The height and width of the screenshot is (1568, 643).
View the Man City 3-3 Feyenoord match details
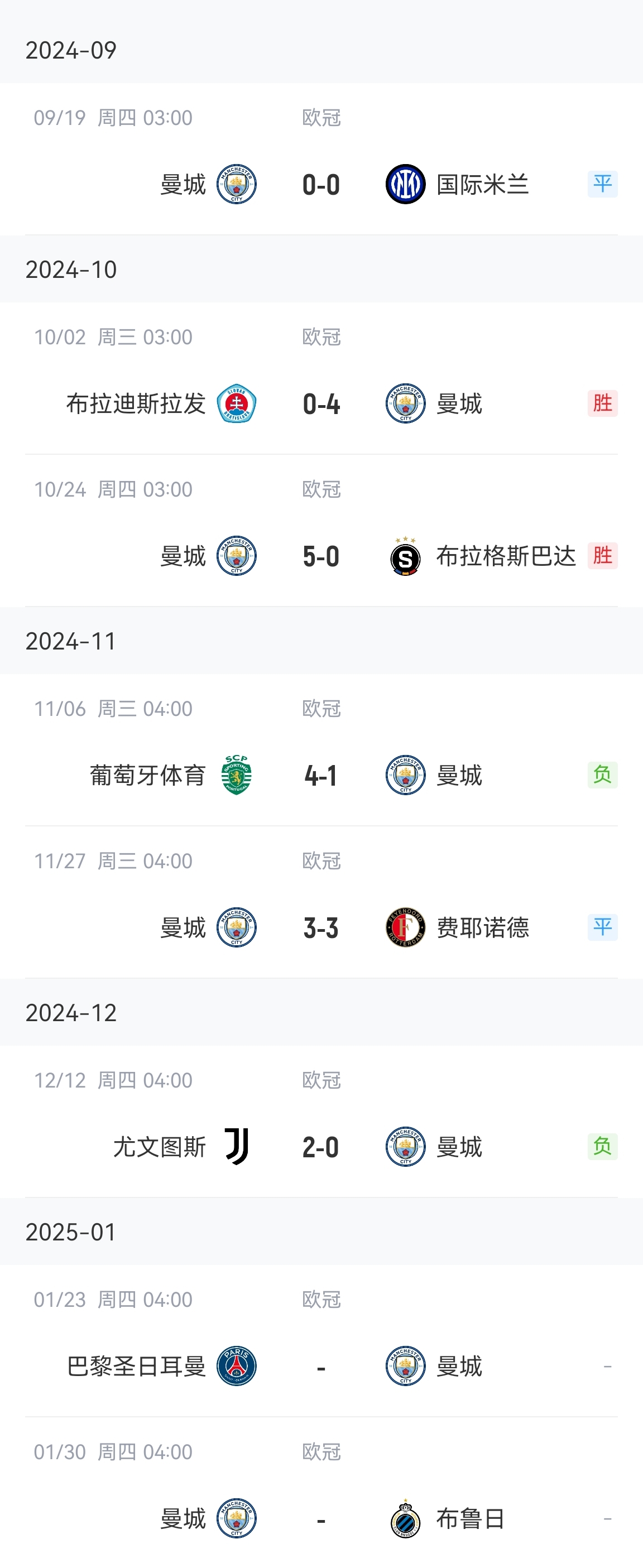321,927
